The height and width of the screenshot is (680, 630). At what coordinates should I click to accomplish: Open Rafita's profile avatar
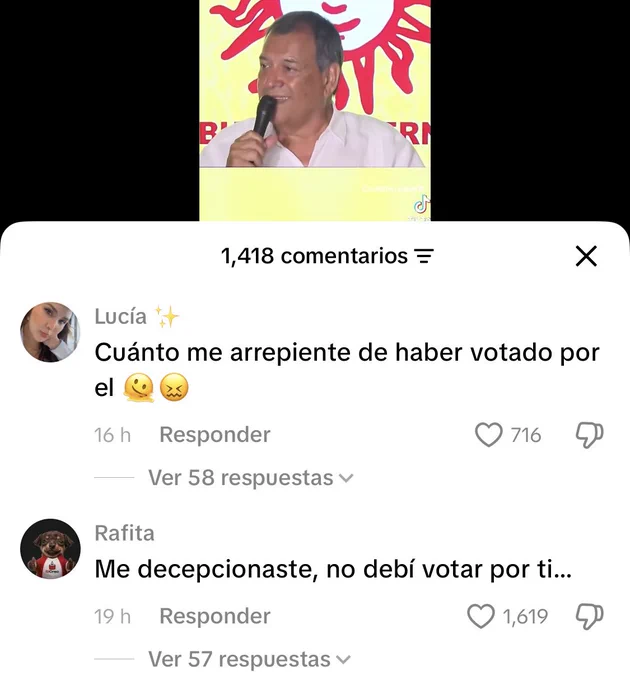[x=50, y=549]
